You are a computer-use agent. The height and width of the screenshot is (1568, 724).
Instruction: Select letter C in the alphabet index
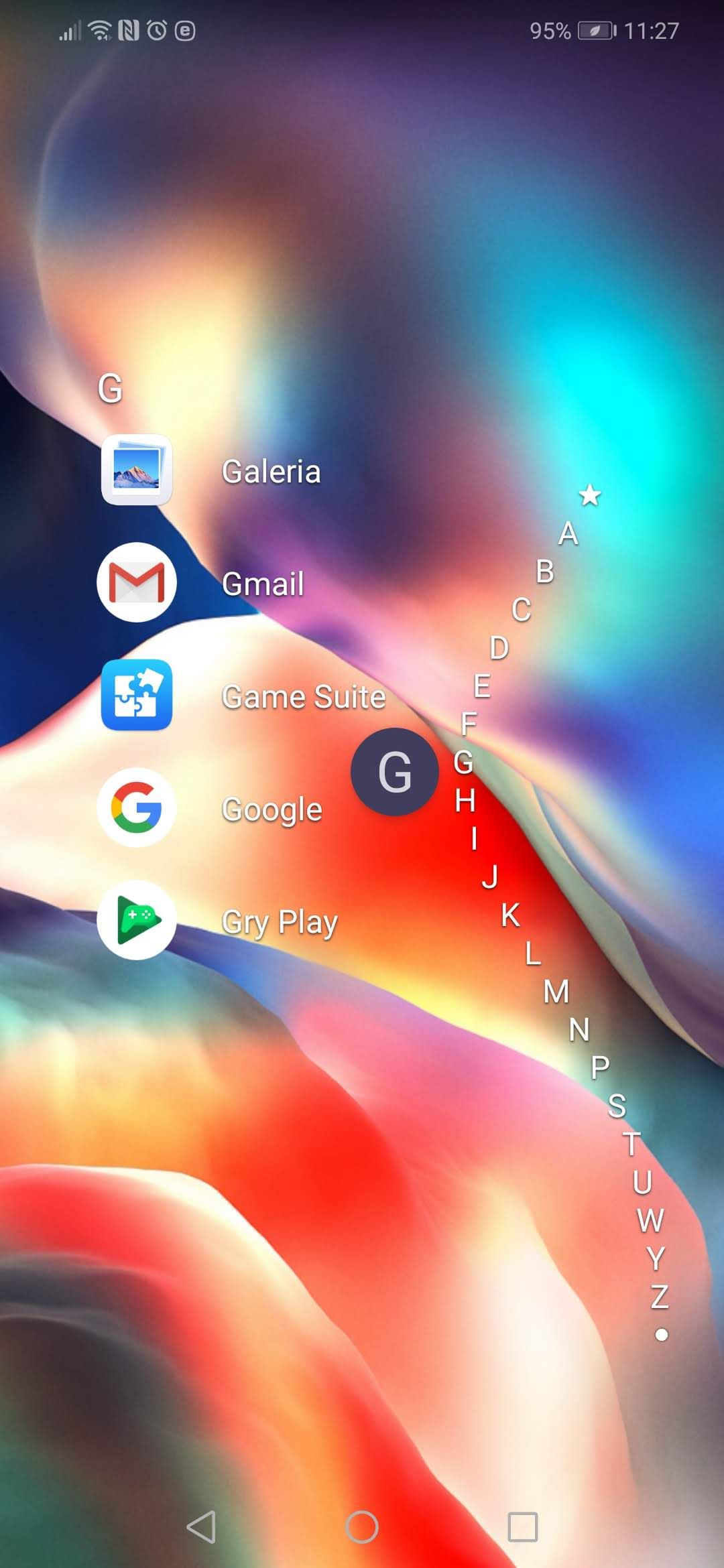[x=522, y=610]
